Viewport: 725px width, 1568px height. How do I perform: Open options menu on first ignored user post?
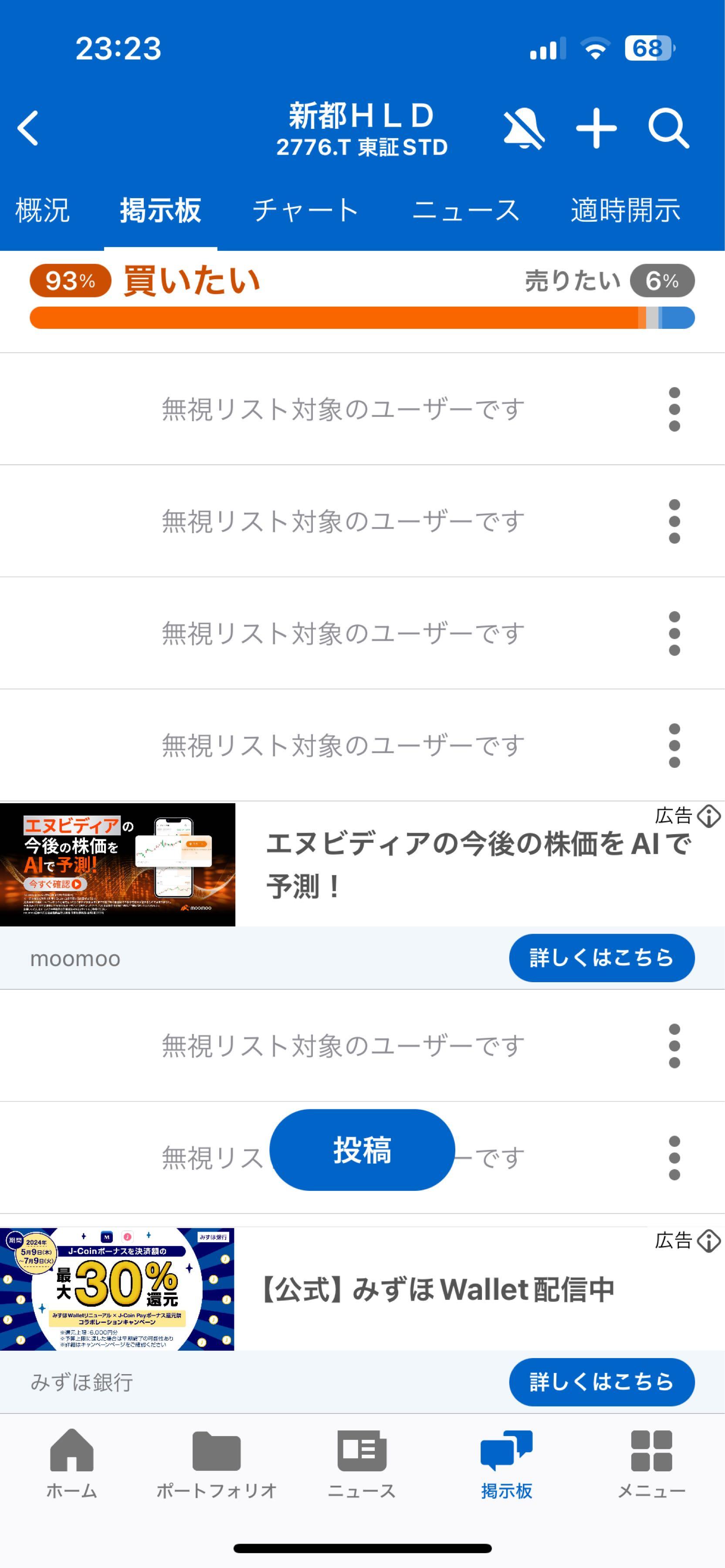(x=674, y=409)
